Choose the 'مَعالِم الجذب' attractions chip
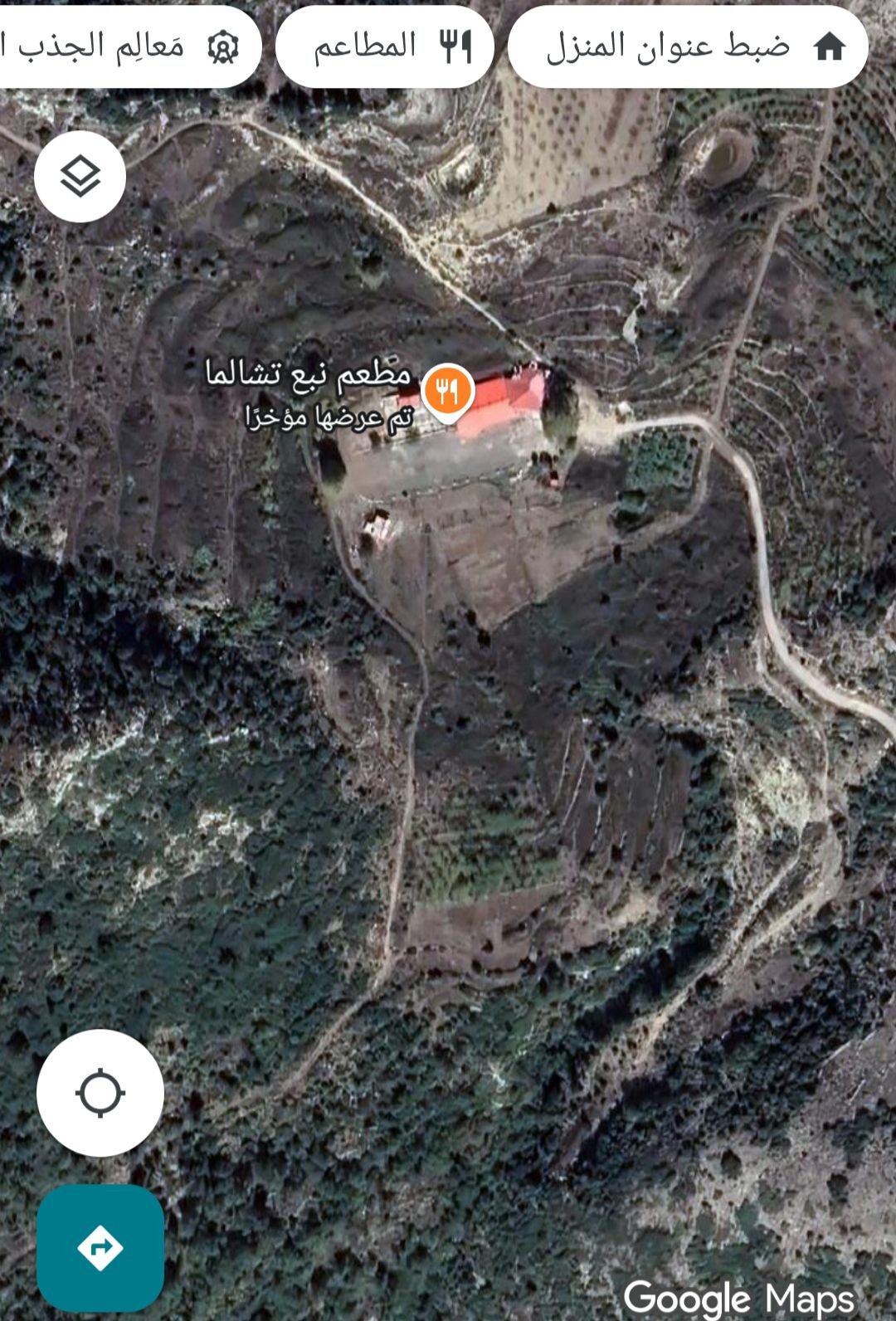 124,47
